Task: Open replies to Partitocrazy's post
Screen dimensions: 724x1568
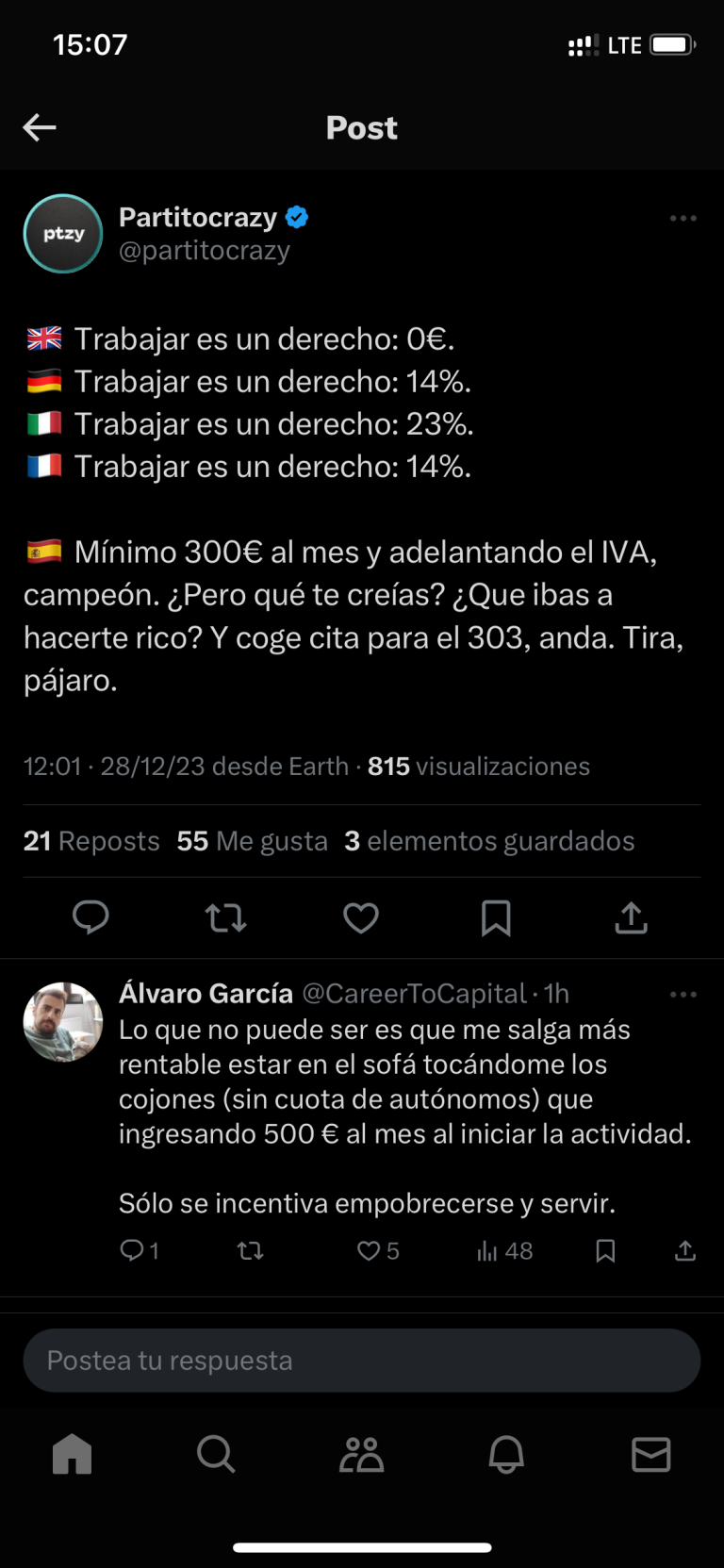Action: tap(90, 917)
